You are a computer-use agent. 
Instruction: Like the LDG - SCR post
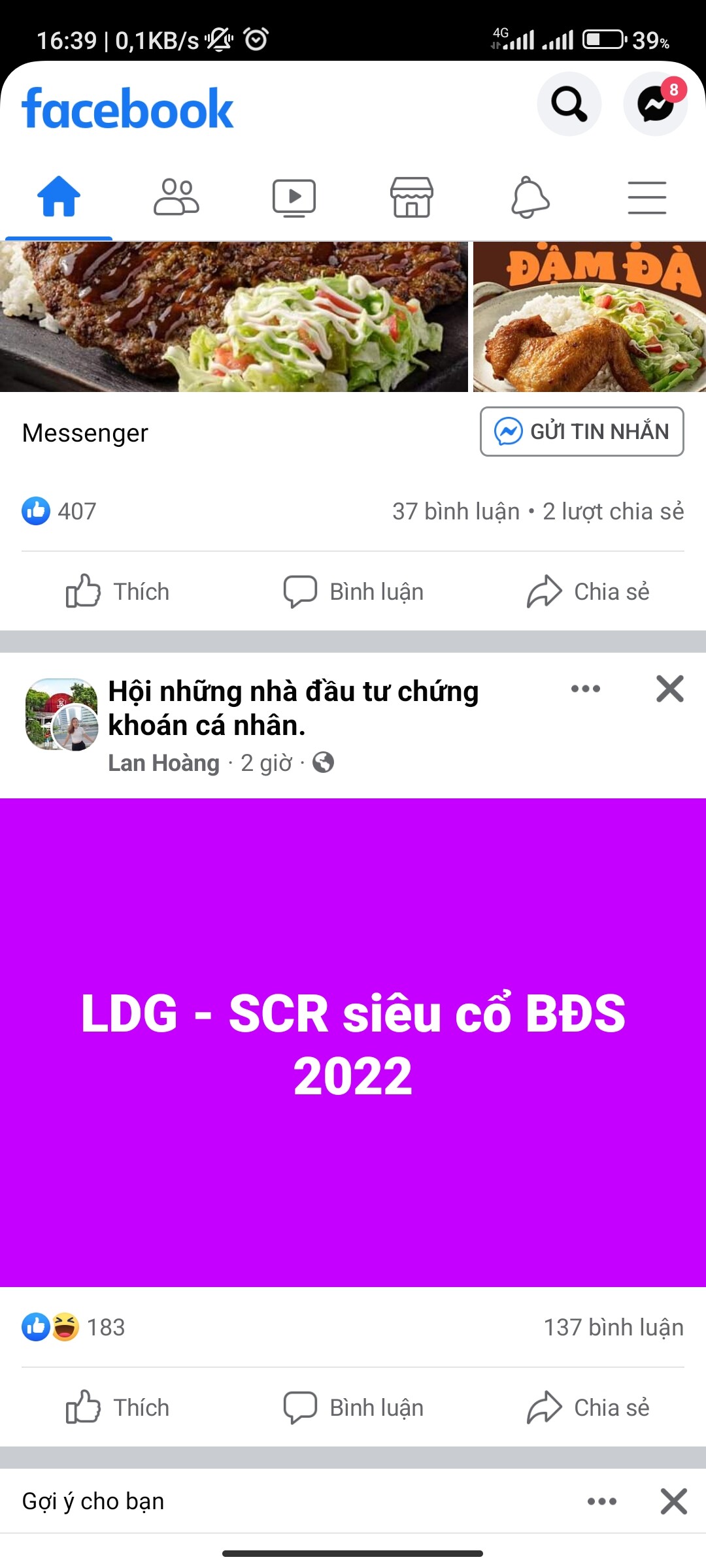tap(118, 1407)
